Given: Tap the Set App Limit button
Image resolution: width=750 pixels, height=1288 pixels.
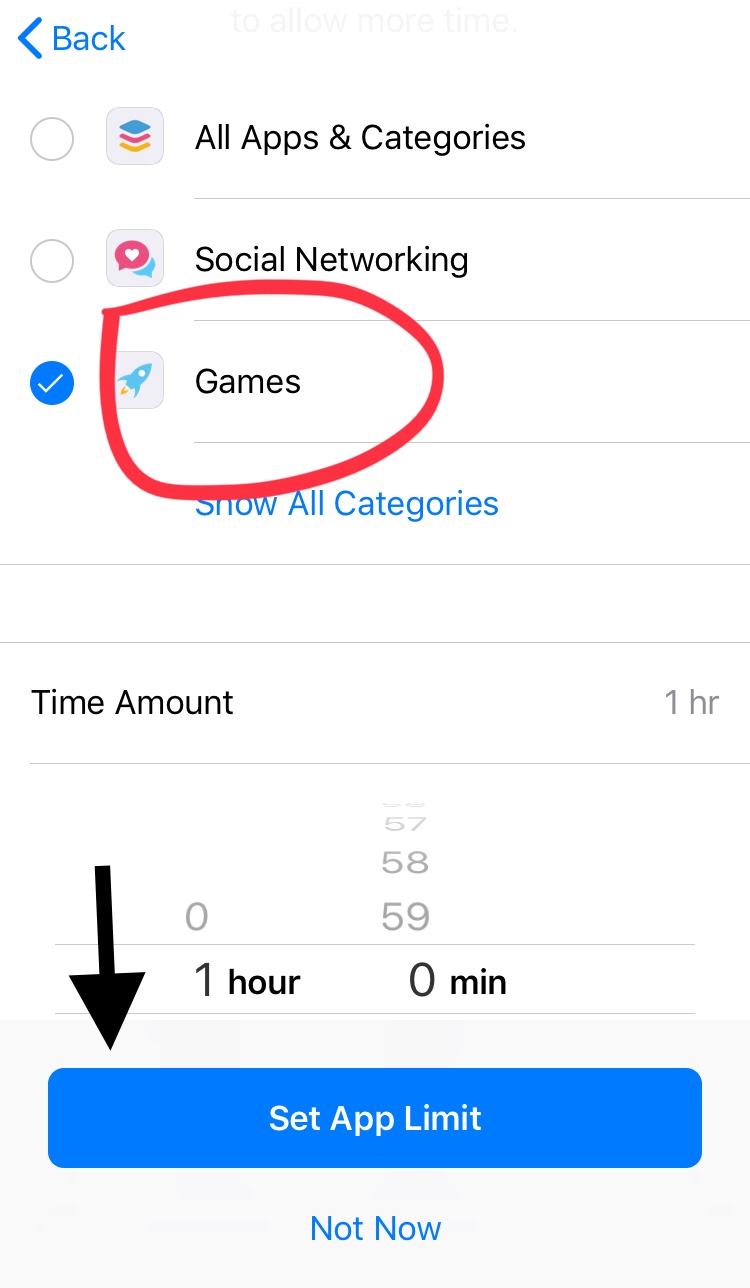Looking at the screenshot, I should 375,1118.
